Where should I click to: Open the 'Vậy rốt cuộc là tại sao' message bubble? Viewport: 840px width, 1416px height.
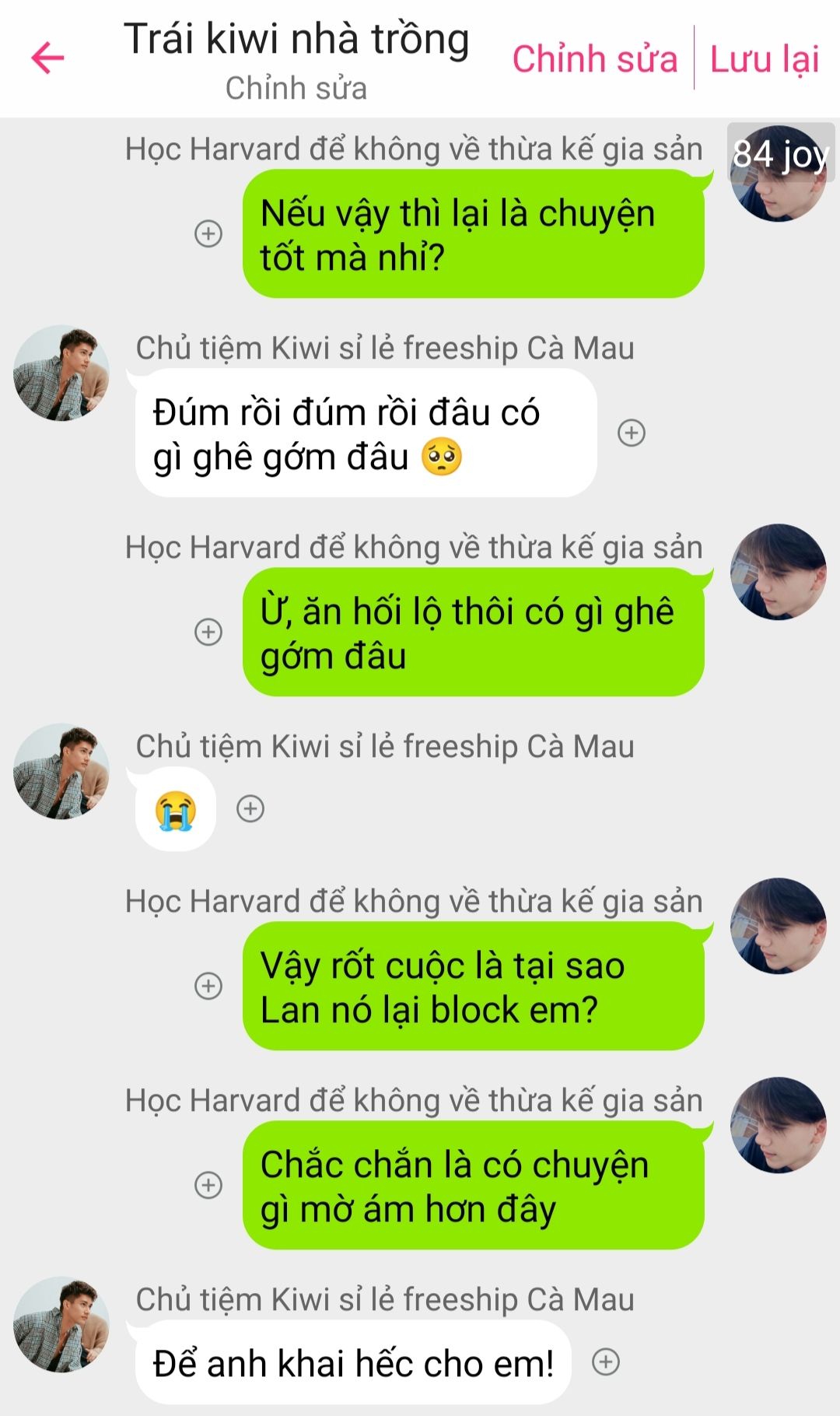click(x=474, y=987)
